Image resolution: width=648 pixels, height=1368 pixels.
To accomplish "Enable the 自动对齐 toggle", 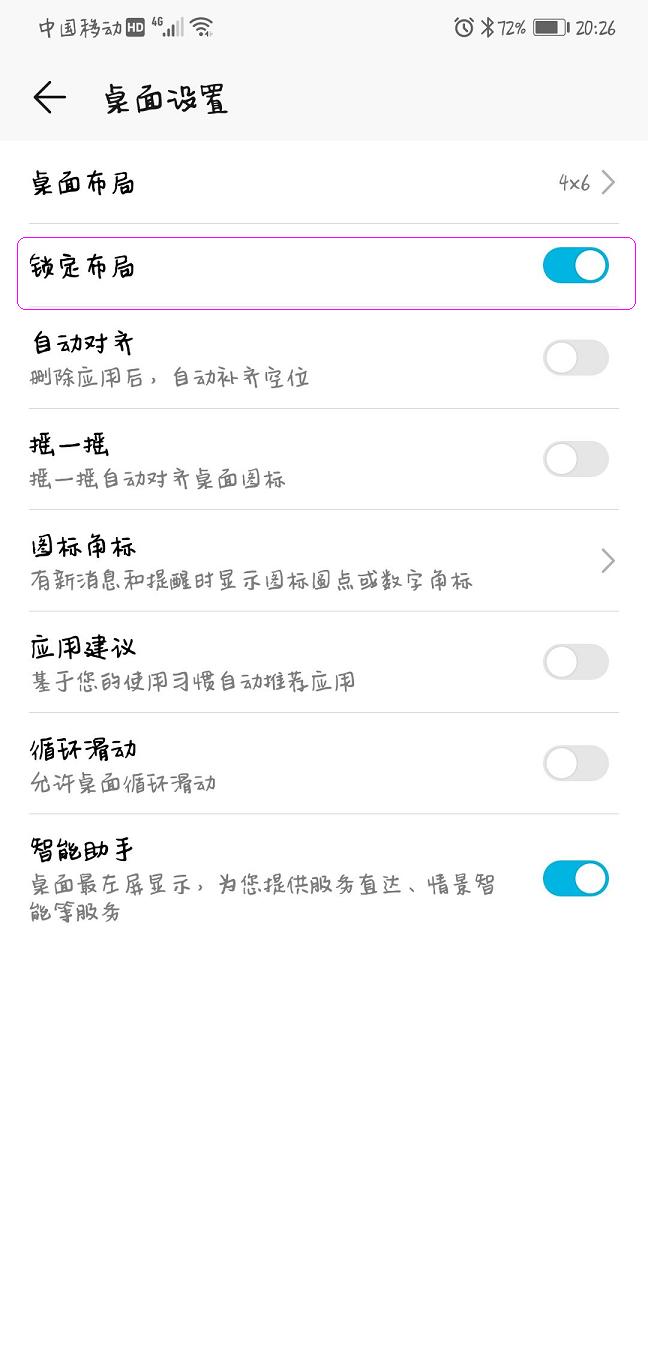I will [575, 358].
